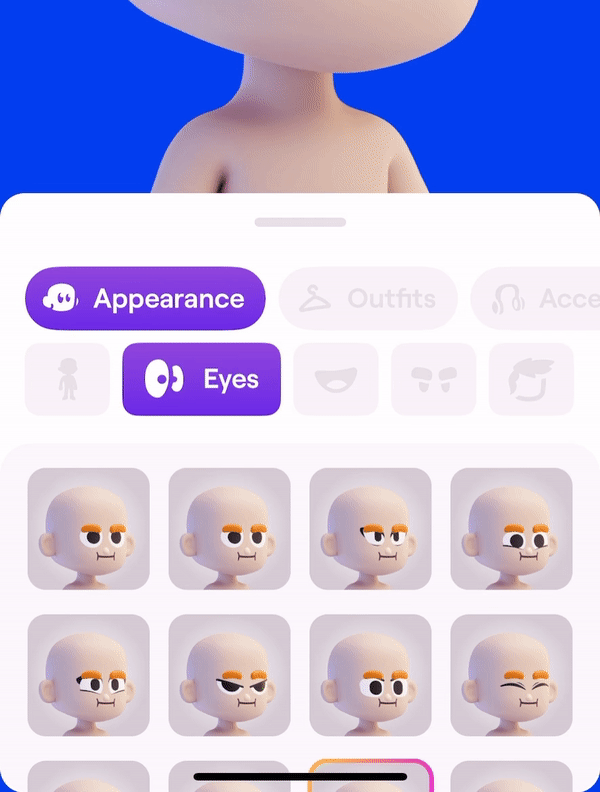
Task: Select the Eyes sub-tab
Action: (x=201, y=379)
